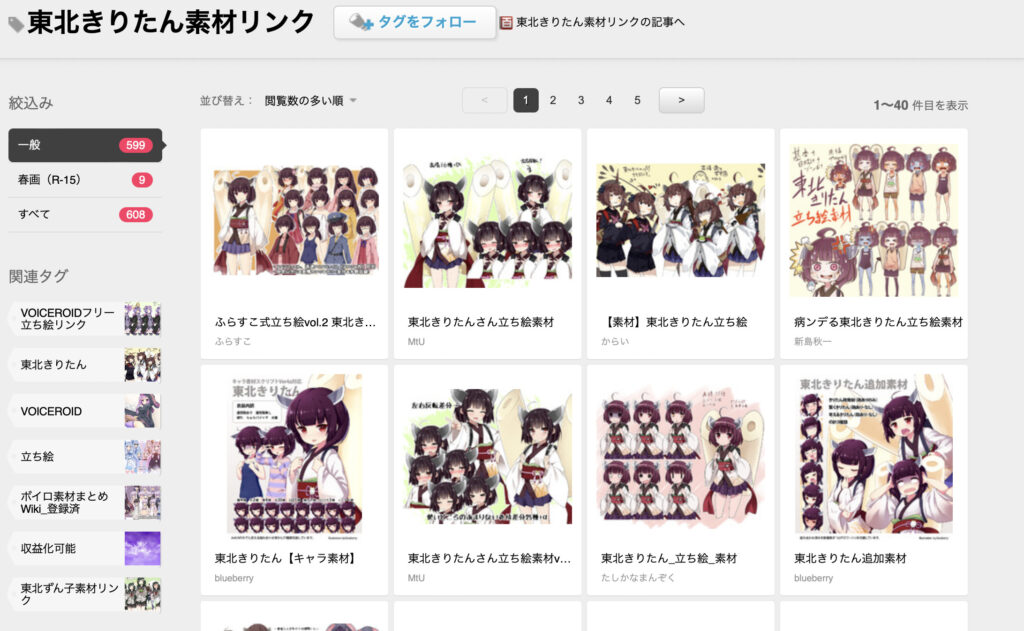Open related tag 収益化可能
This screenshot has width=1024, height=631.
85,549
